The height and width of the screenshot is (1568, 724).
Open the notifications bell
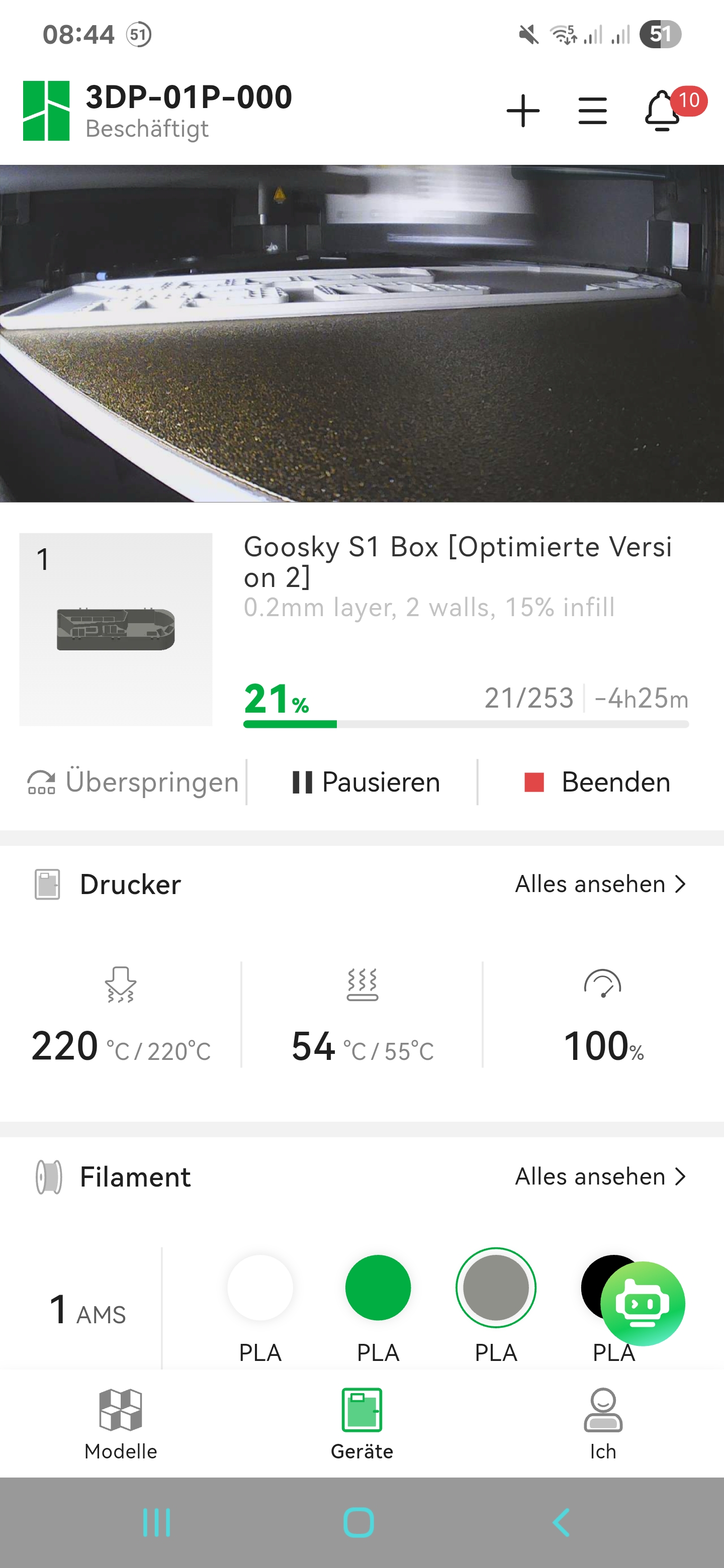pos(663,111)
